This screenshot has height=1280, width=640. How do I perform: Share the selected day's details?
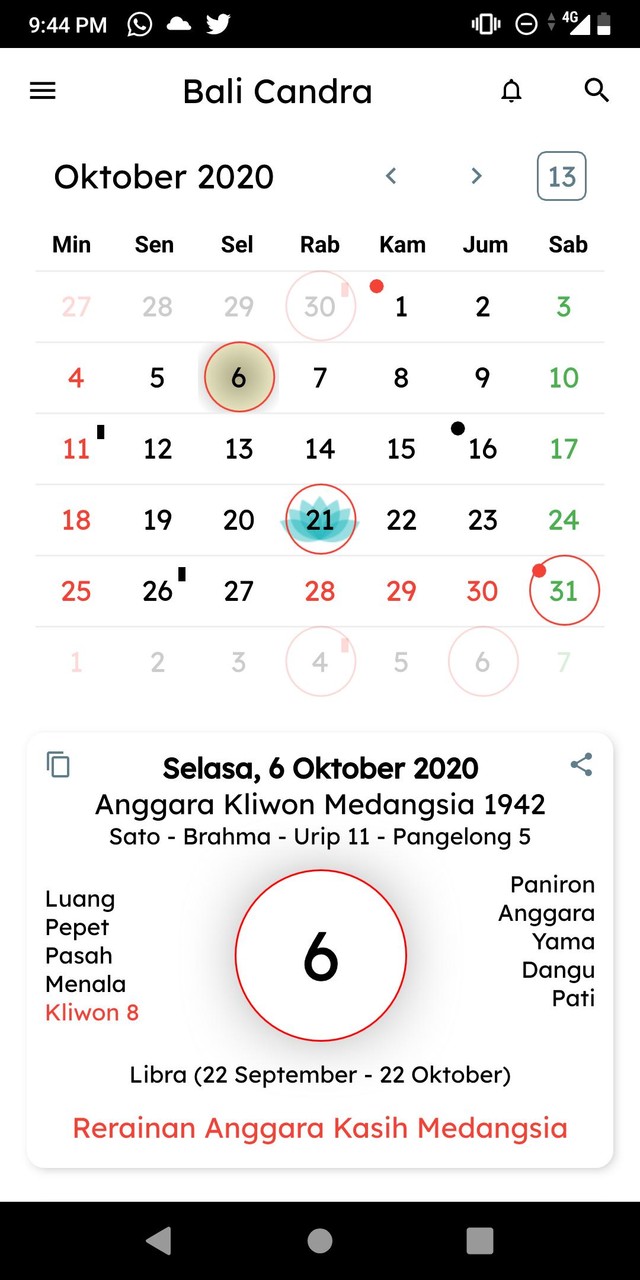(581, 765)
